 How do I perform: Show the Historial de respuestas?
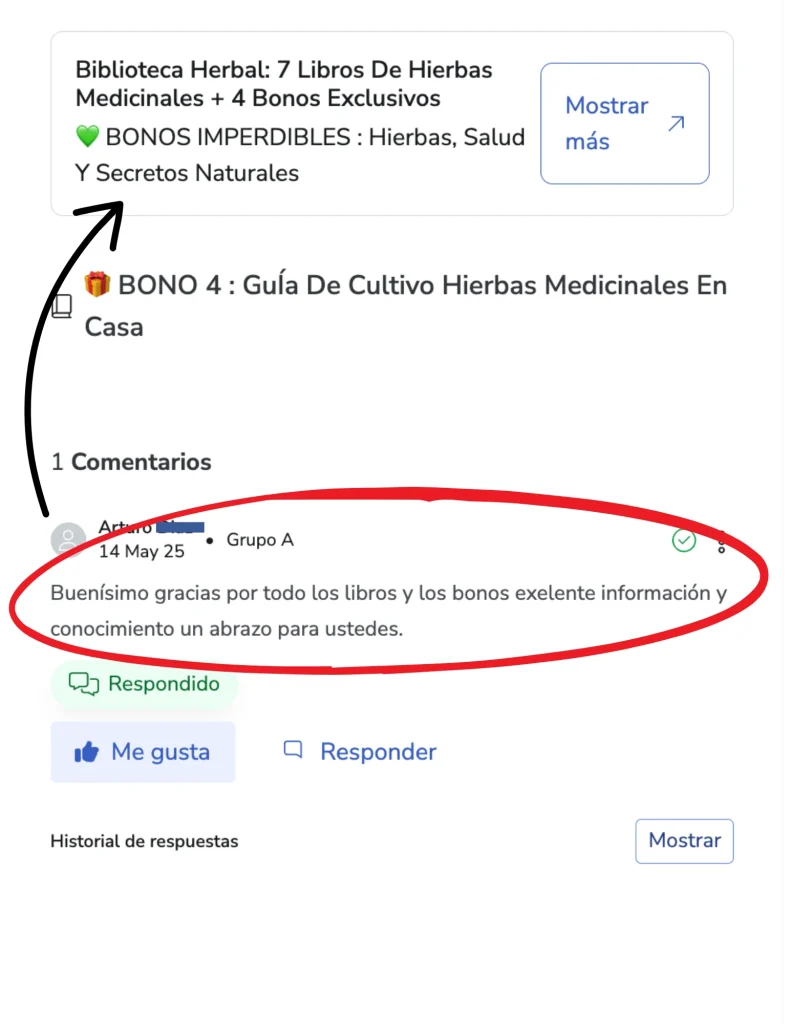(684, 841)
